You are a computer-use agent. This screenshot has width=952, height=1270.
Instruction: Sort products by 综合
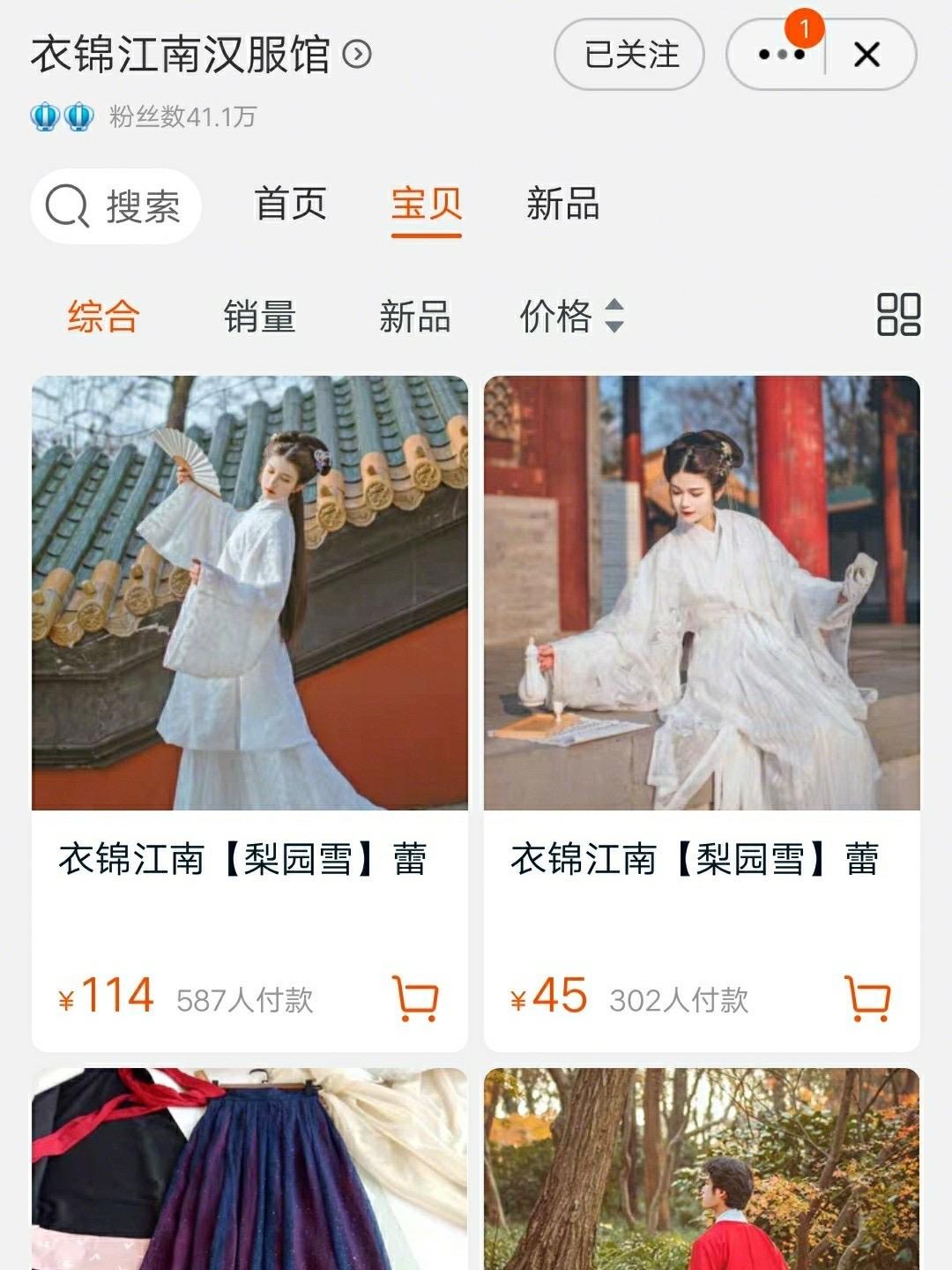point(103,316)
